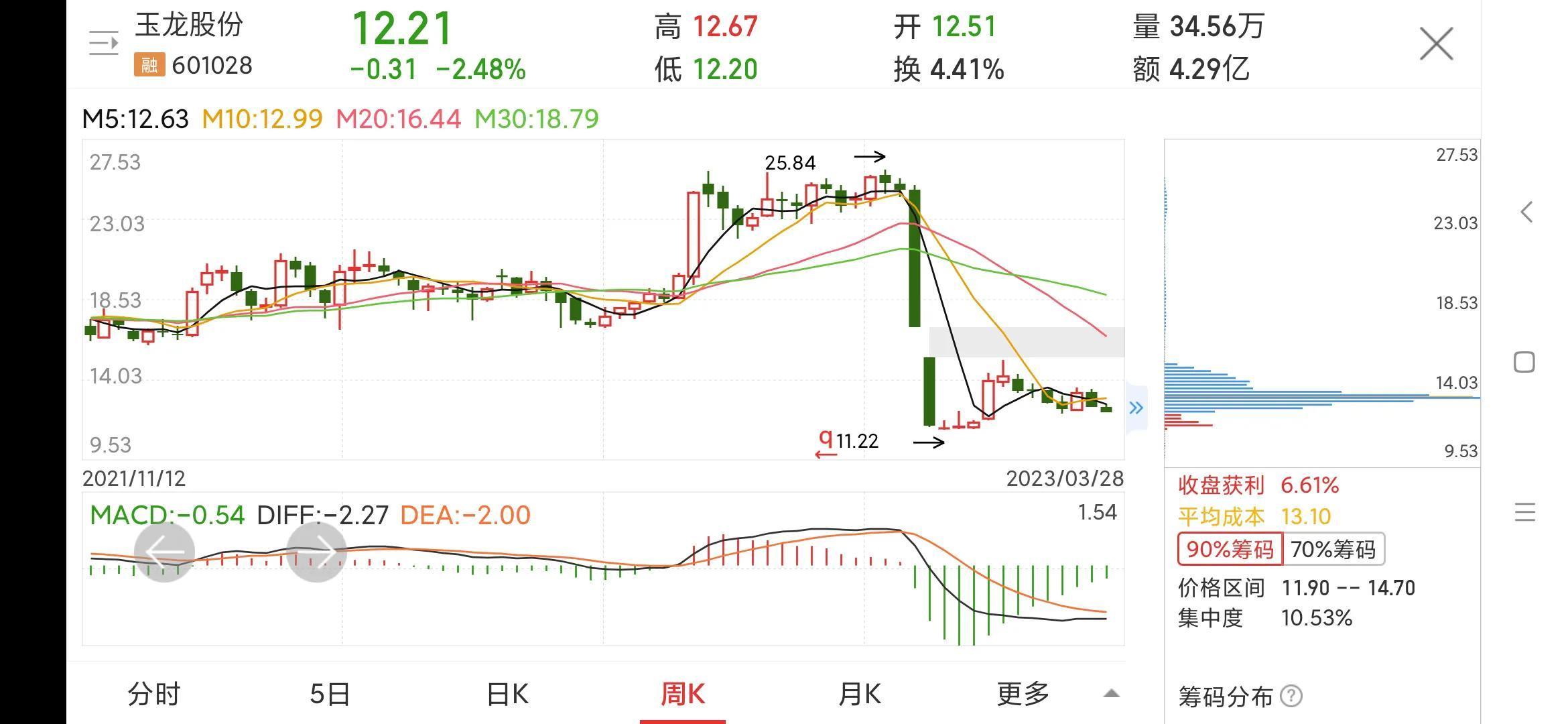Tap the system back button
This screenshot has height=724, width=1568.
pos(1526,213)
